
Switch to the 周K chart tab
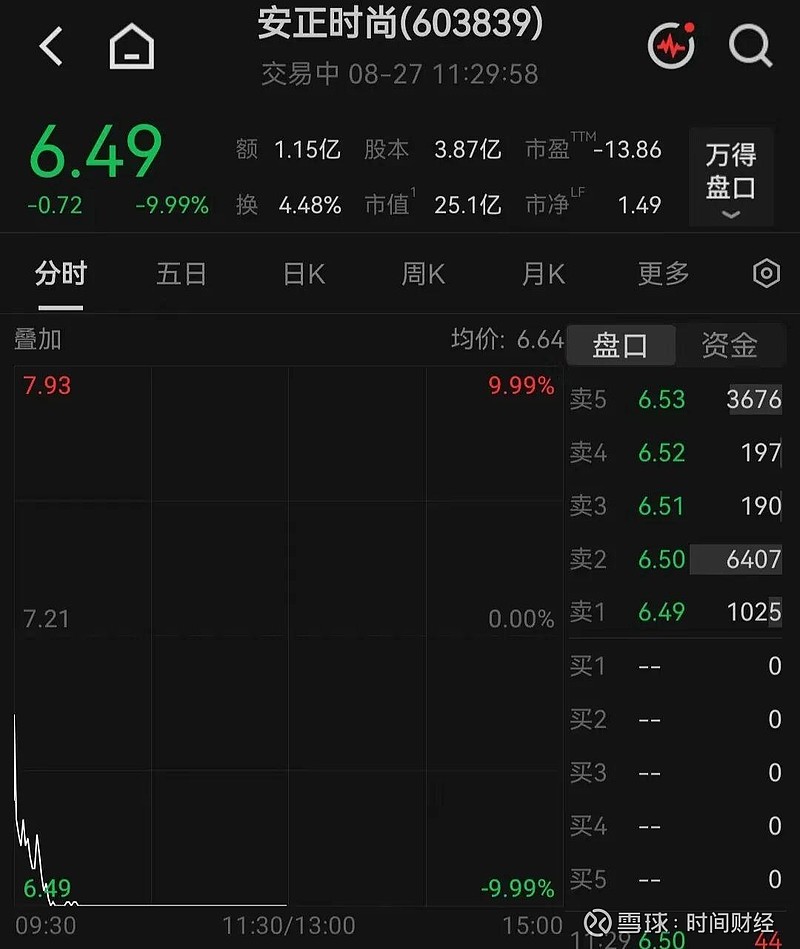click(424, 274)
